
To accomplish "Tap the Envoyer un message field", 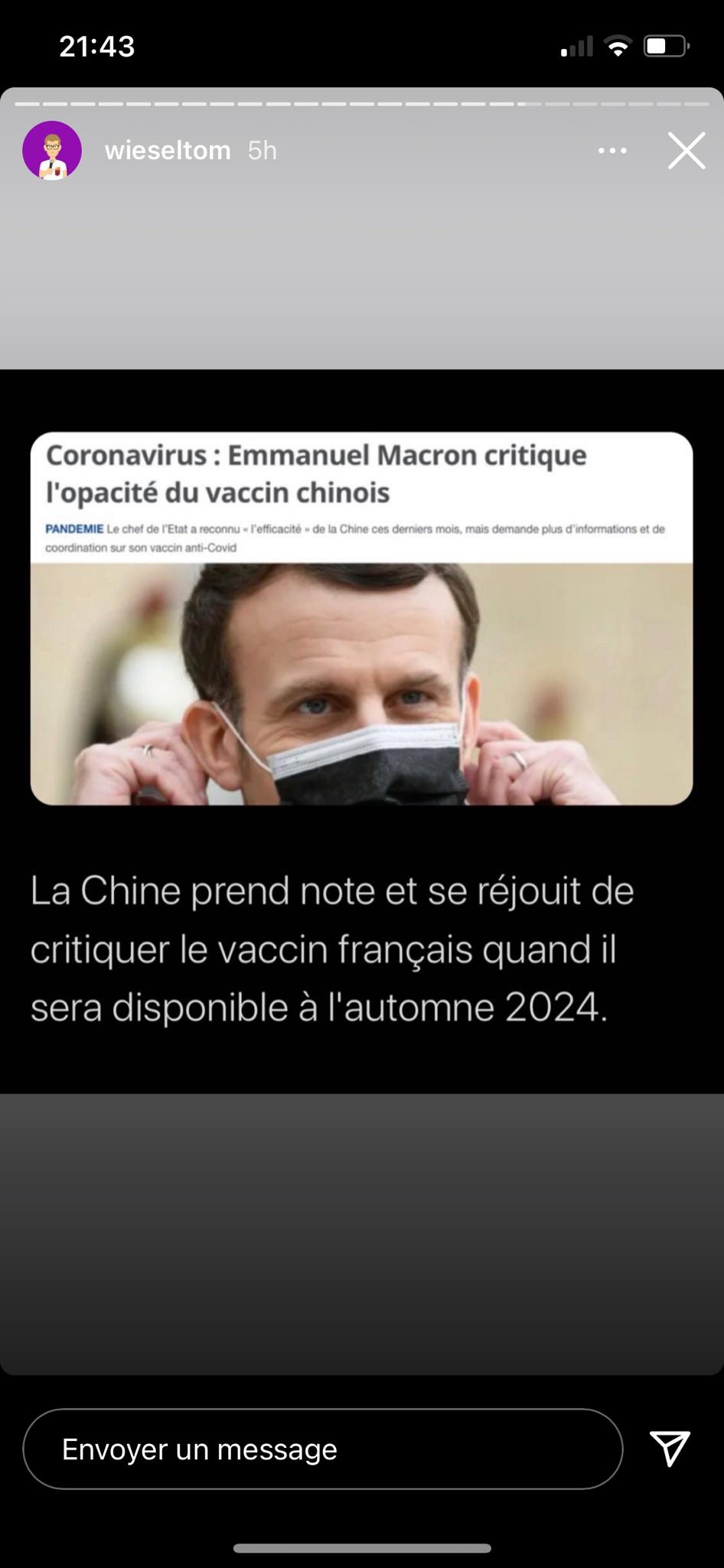I will pos(322,1449).
